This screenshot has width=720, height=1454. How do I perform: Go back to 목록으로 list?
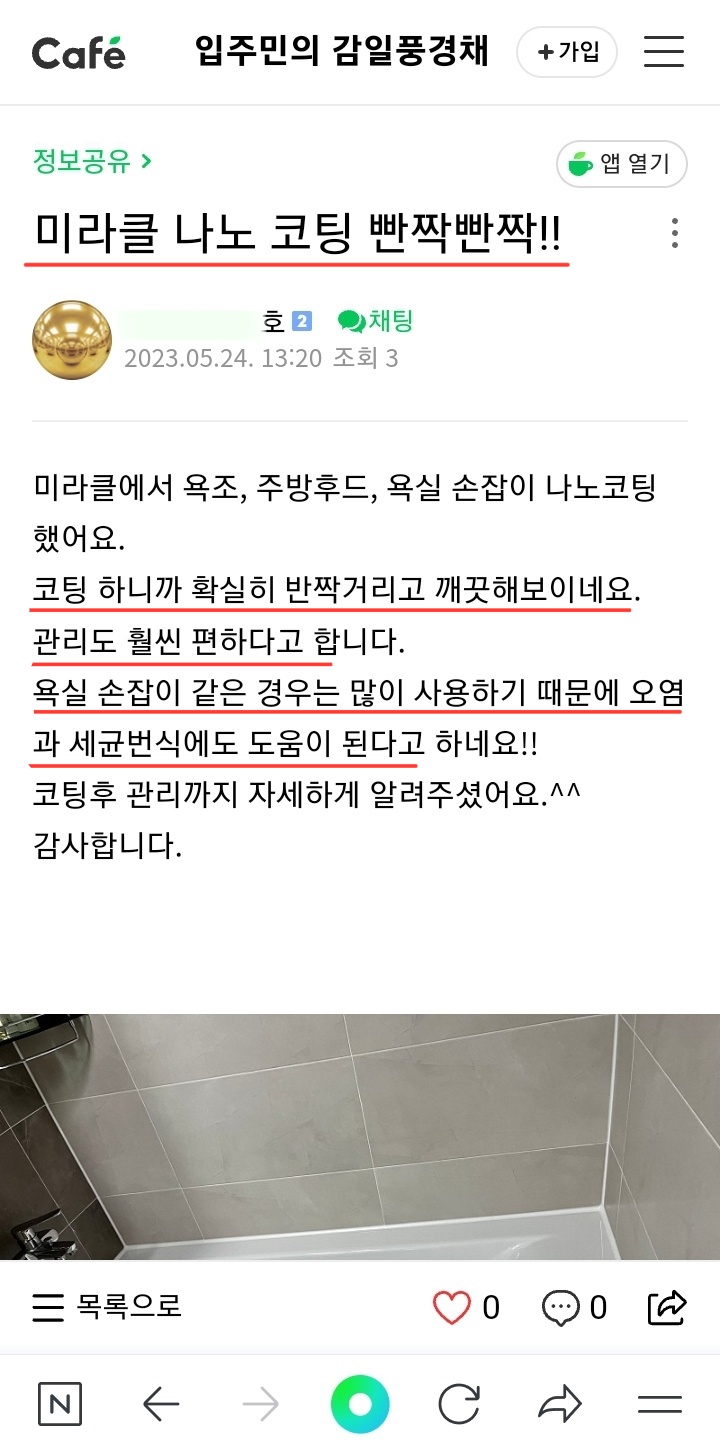[107, 1306]
